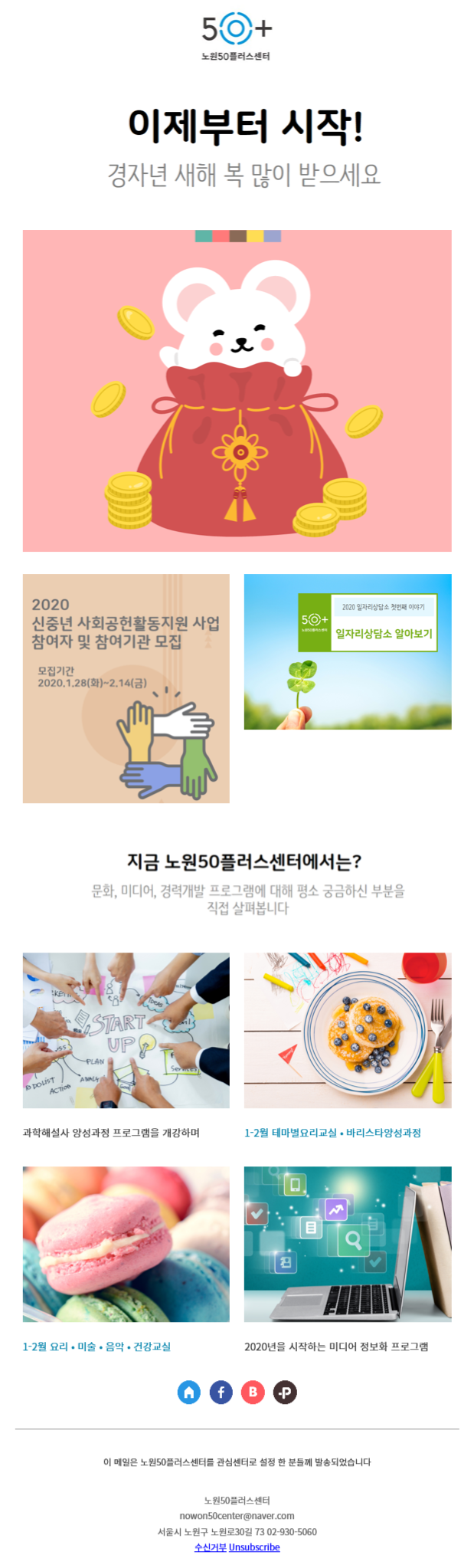The image size is (474, 1568).
Task: Open the red B blog icon
Action: pyautogui.click(x=253, y=1392)
